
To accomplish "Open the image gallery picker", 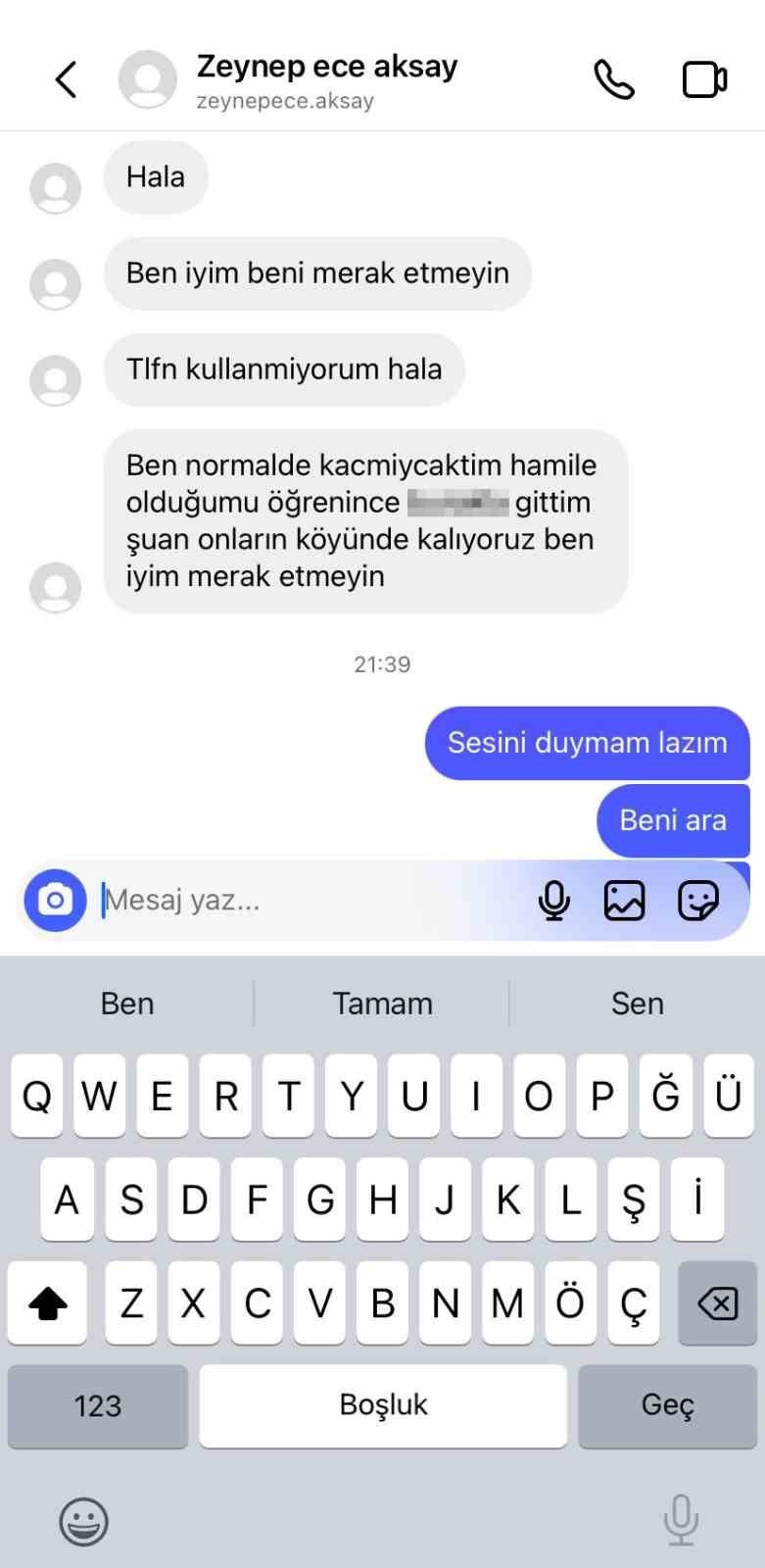I will click(624, 900).
